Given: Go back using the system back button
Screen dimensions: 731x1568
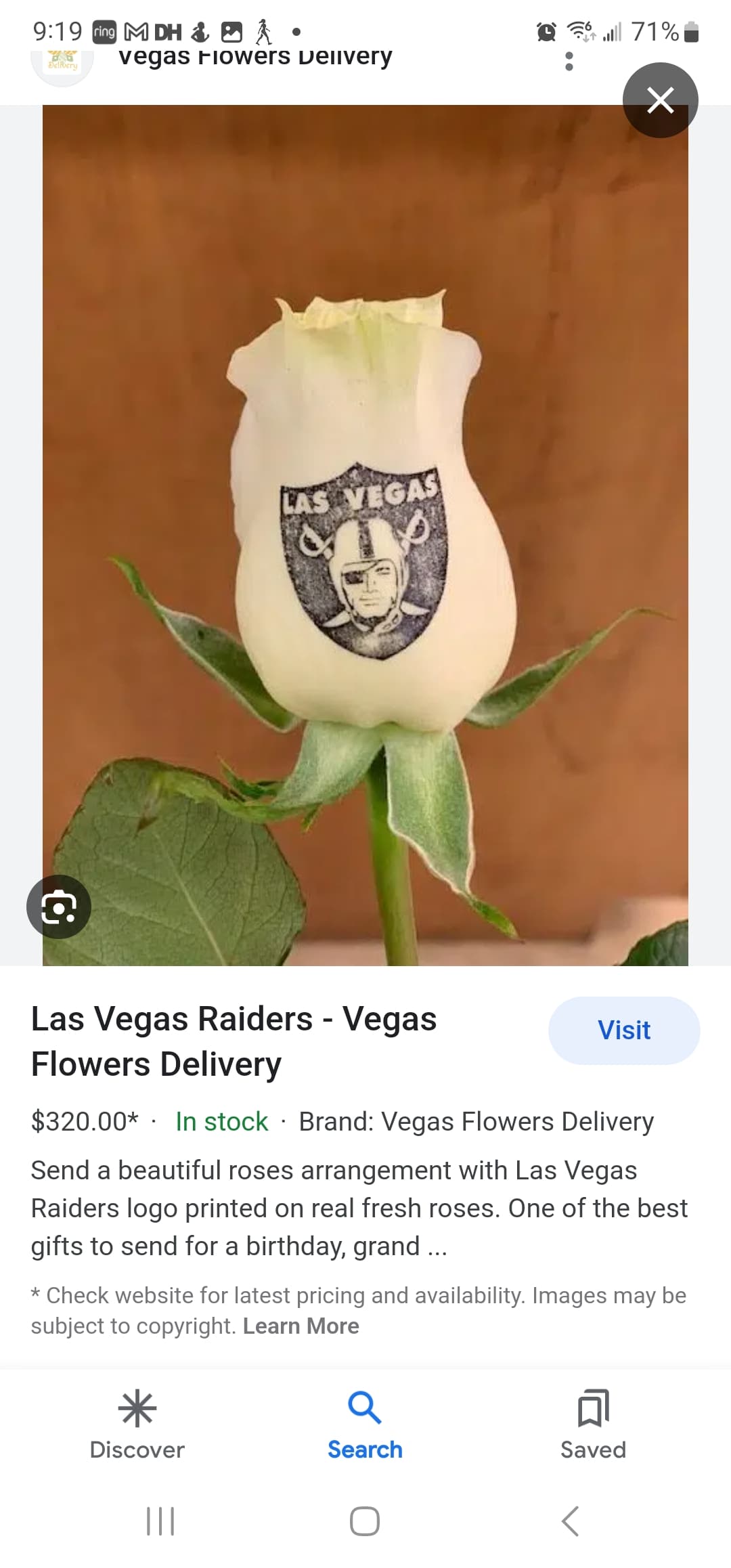Looking at the screenshot, I should pos(570,1521).
